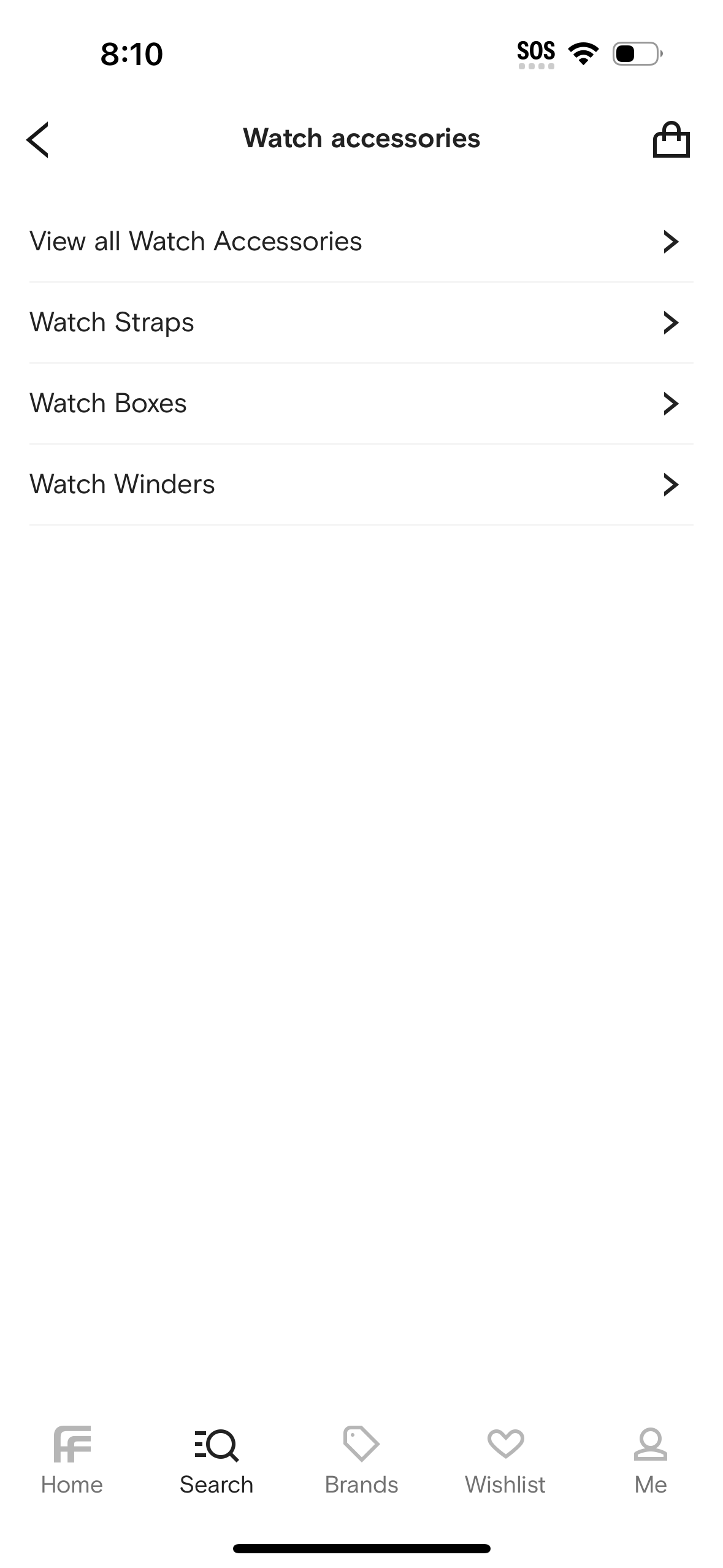
Task: Go back using the navigation chevron
Action: tap(38, 139)
